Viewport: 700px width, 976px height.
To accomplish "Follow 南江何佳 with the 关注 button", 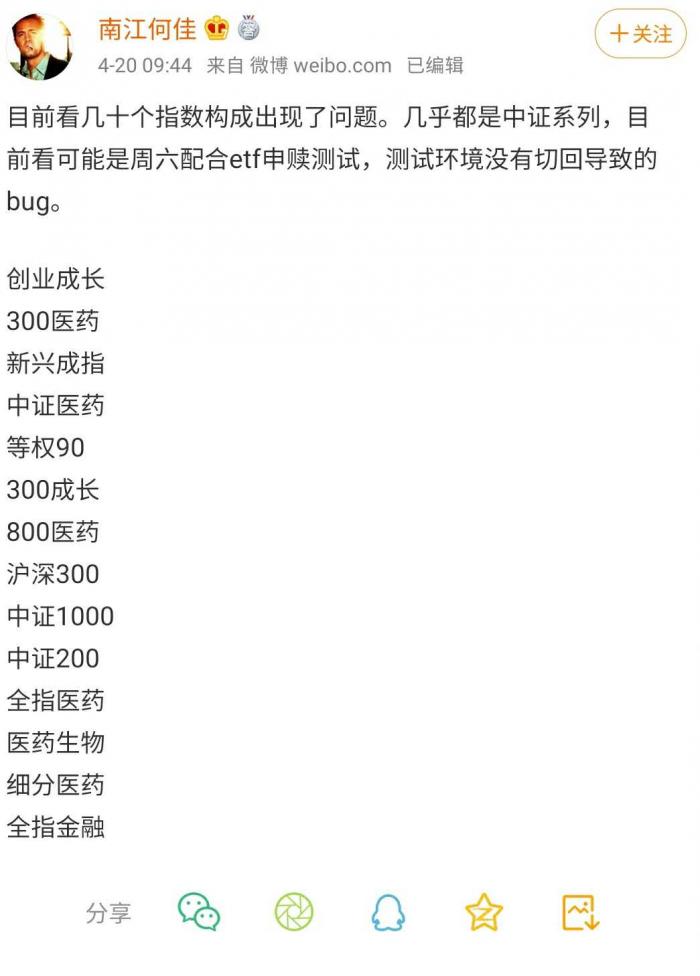I will (x=641, y=34).
